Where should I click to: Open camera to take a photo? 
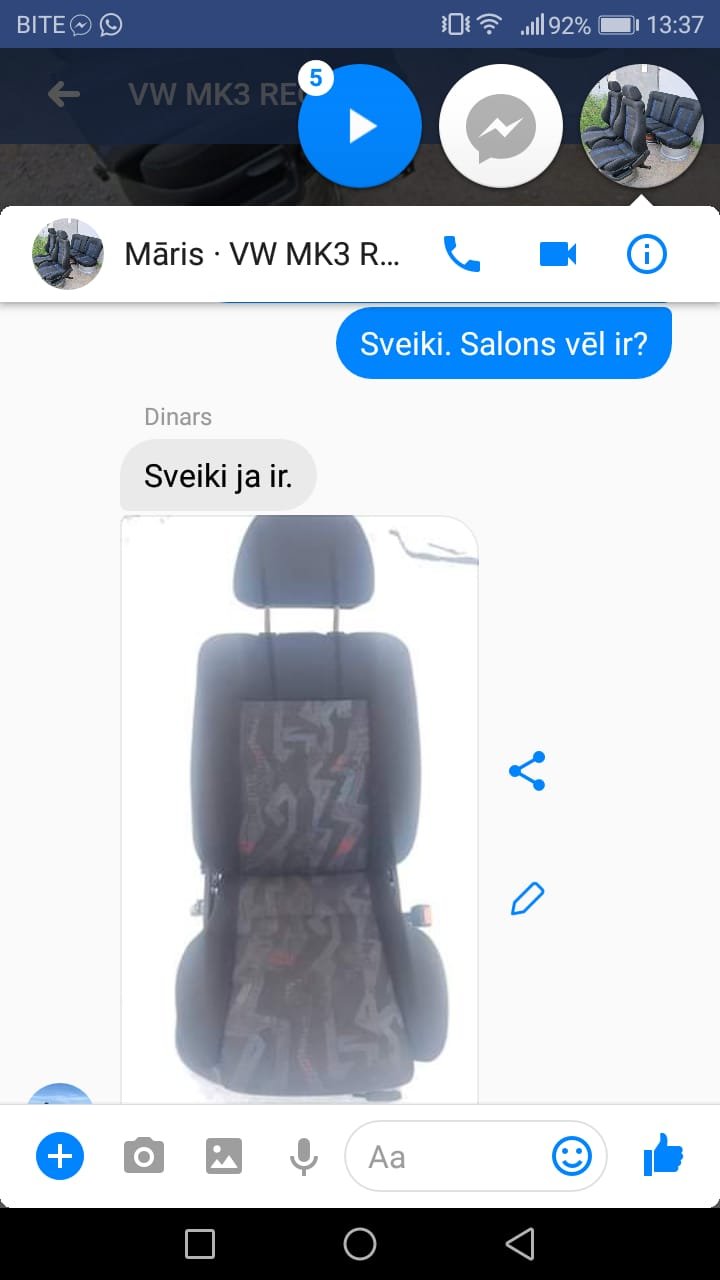tap(144, 1157)
